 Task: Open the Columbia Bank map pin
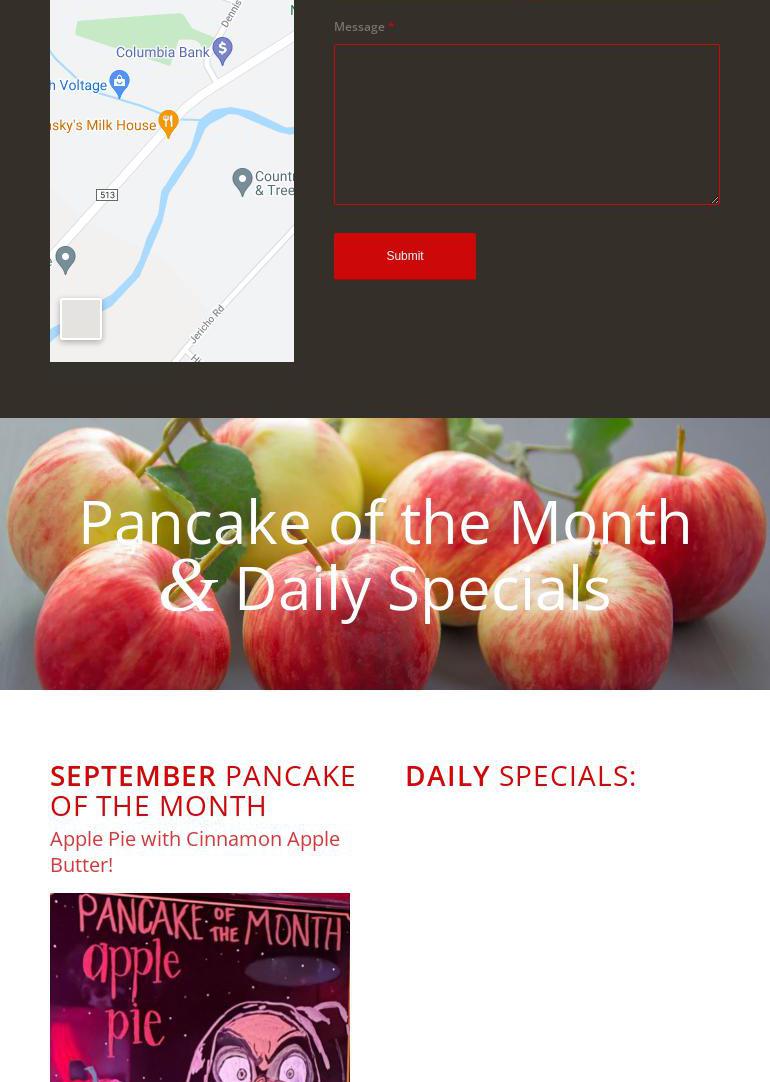point(223,50)
